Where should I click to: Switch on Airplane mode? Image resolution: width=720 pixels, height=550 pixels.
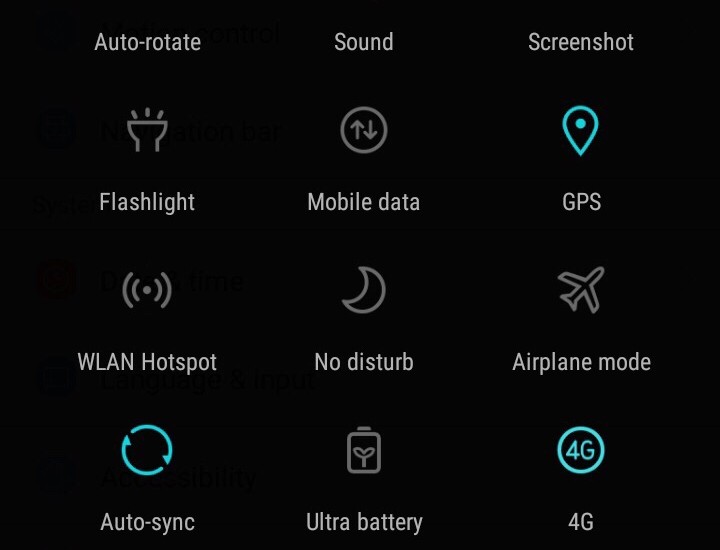[581, 291]
